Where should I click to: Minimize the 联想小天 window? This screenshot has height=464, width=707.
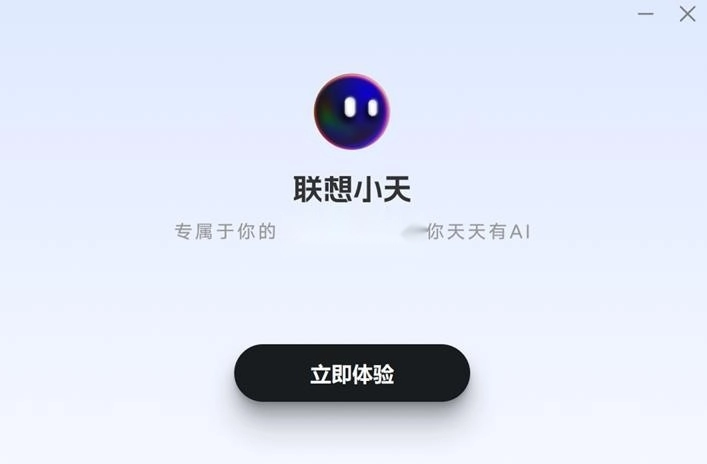click(646, 14)
